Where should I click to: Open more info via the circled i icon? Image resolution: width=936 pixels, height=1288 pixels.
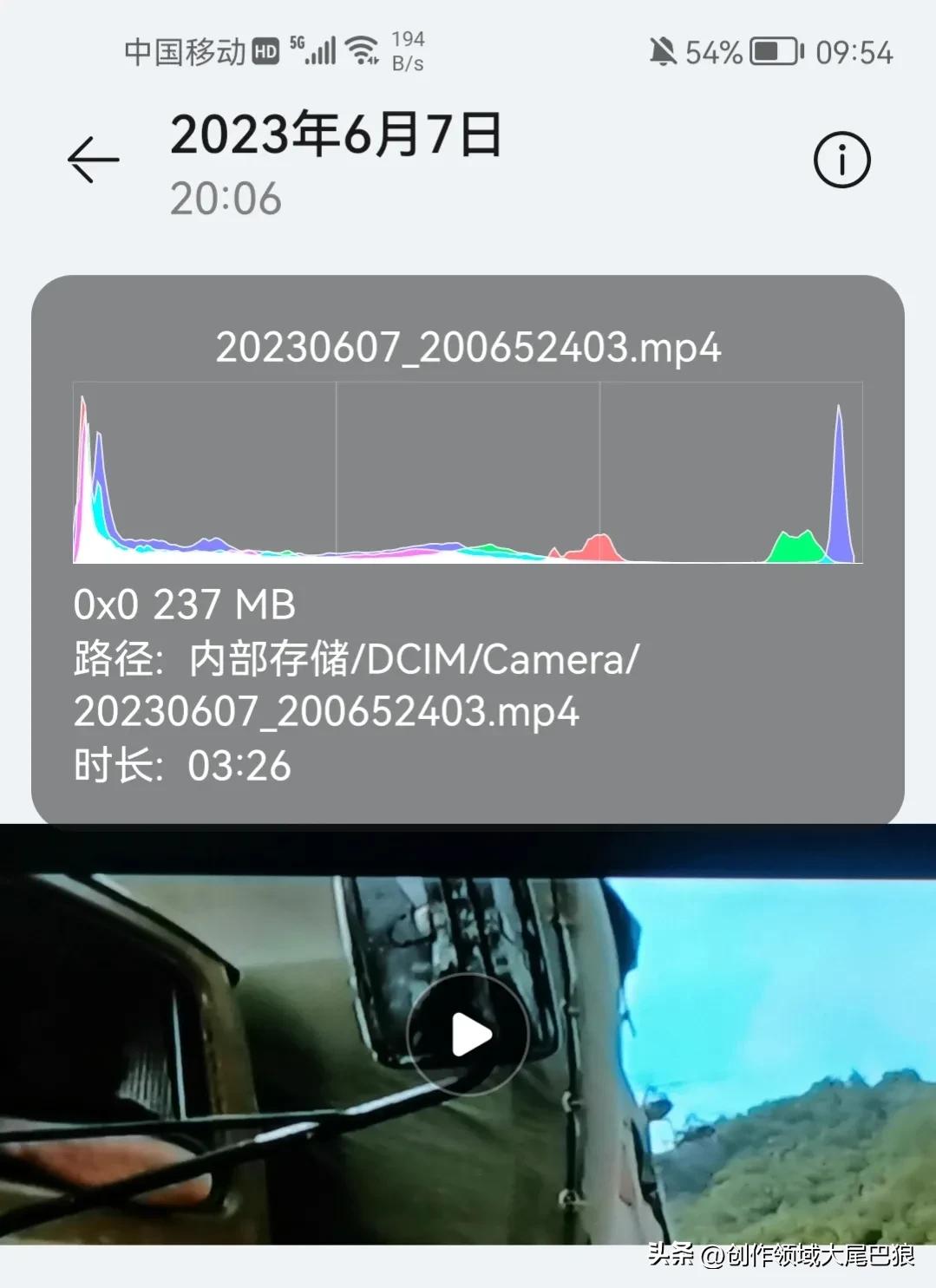pyautogui.click(x=841, y=160)
